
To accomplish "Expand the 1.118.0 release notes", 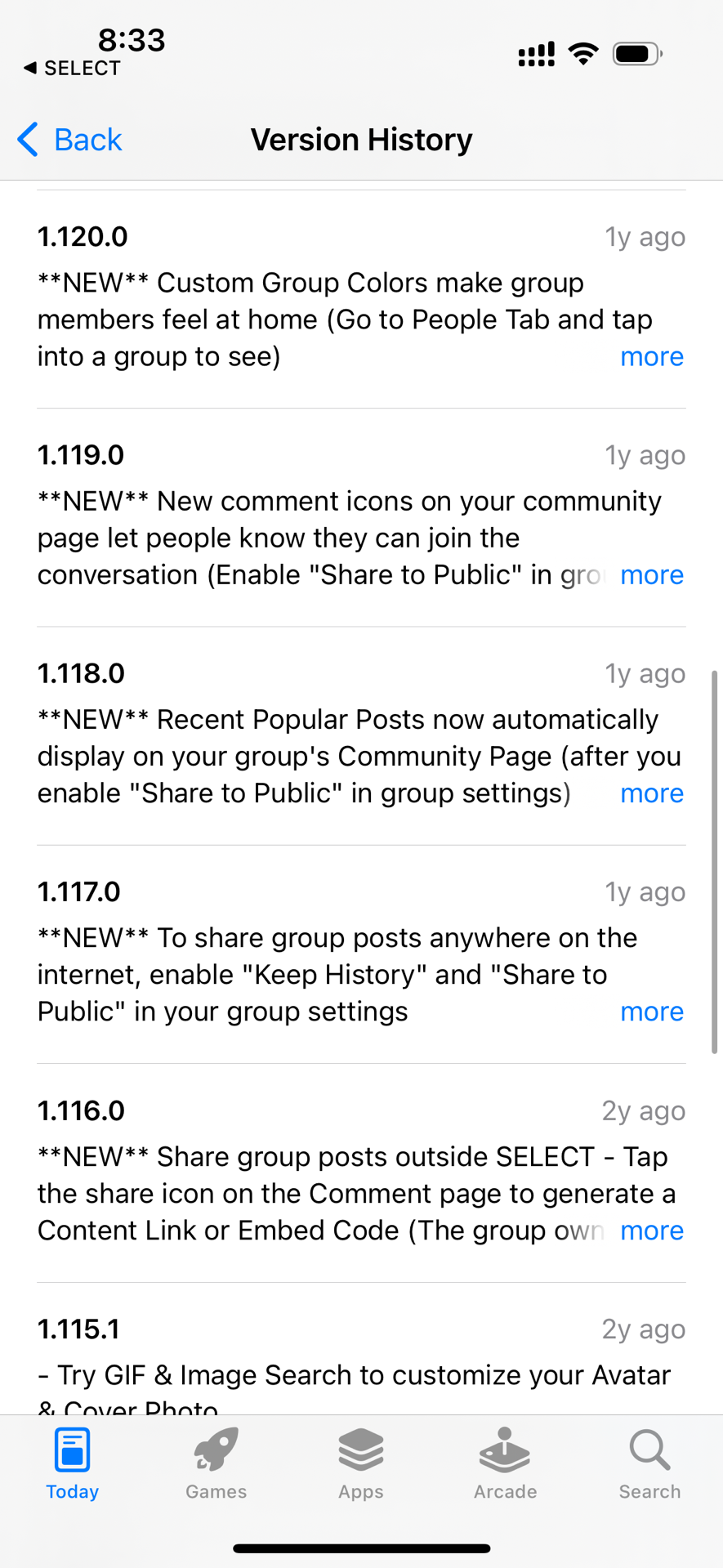I will (x=651, y=793).
